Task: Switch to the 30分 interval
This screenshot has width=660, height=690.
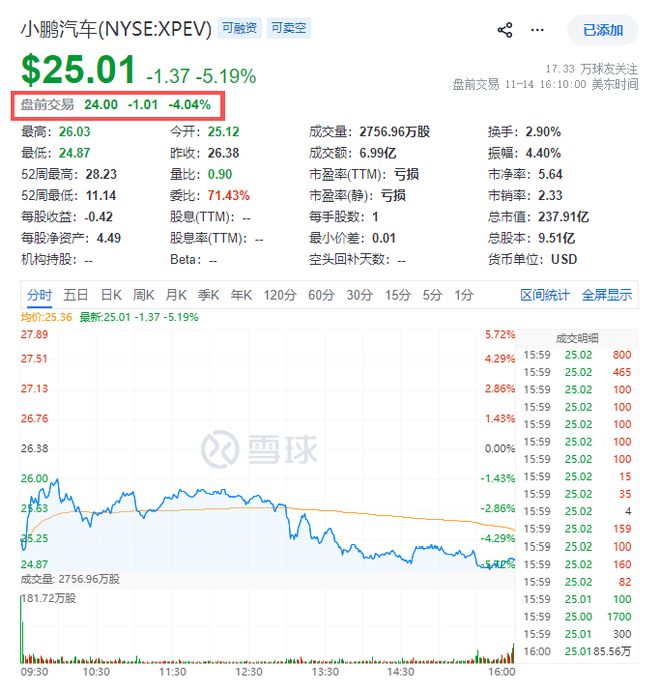Action: [360, 295]
